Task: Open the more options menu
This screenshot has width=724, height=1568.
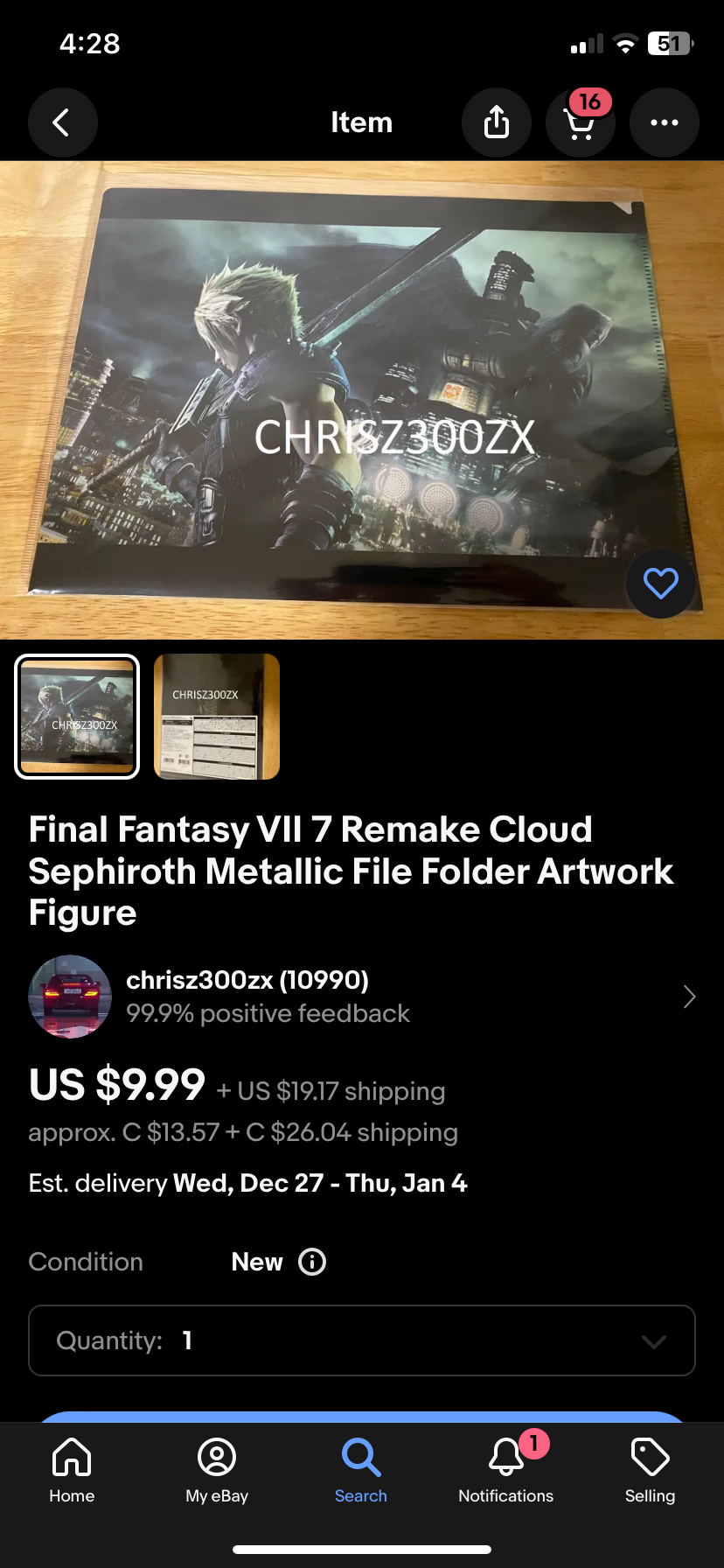Action: [x=664, y=122]
